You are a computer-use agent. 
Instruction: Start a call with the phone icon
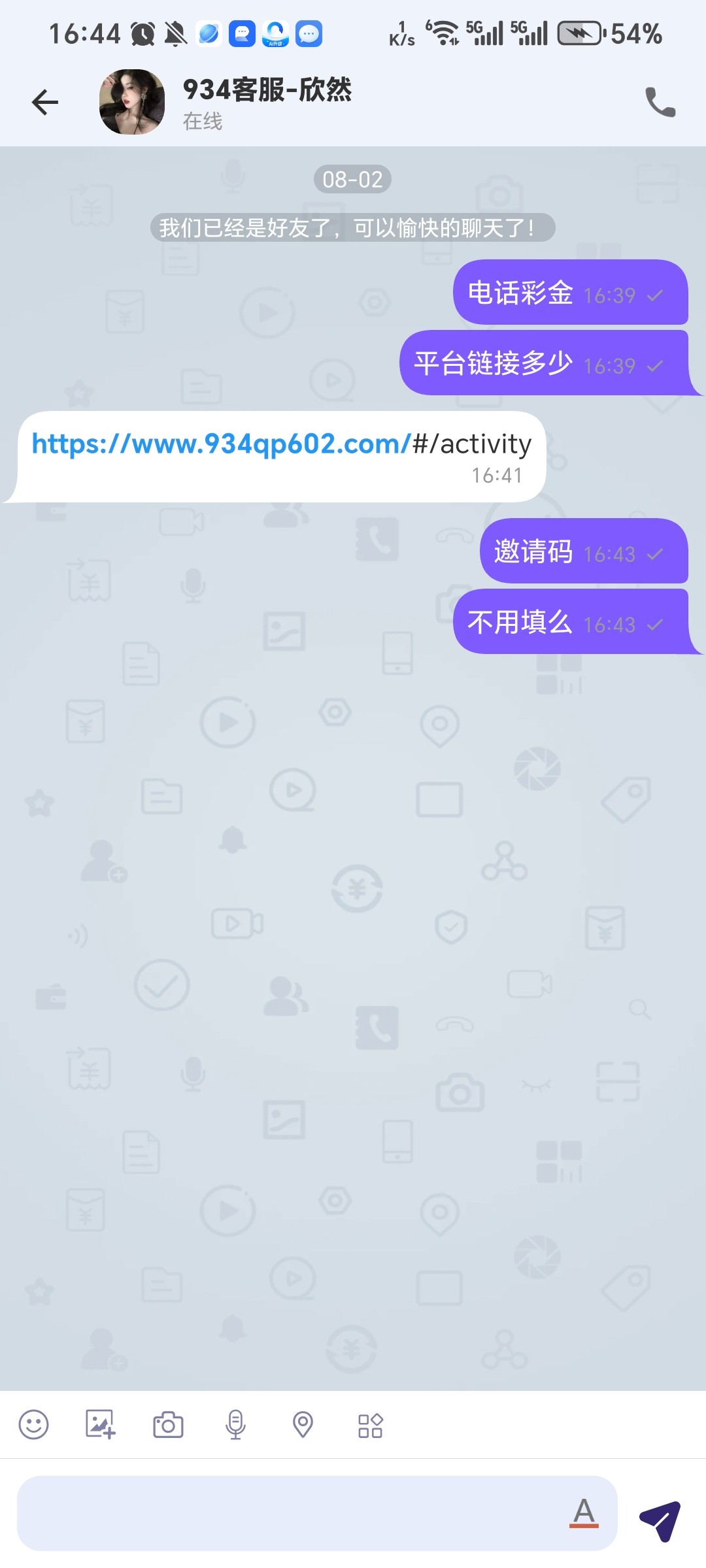point(660,103)
